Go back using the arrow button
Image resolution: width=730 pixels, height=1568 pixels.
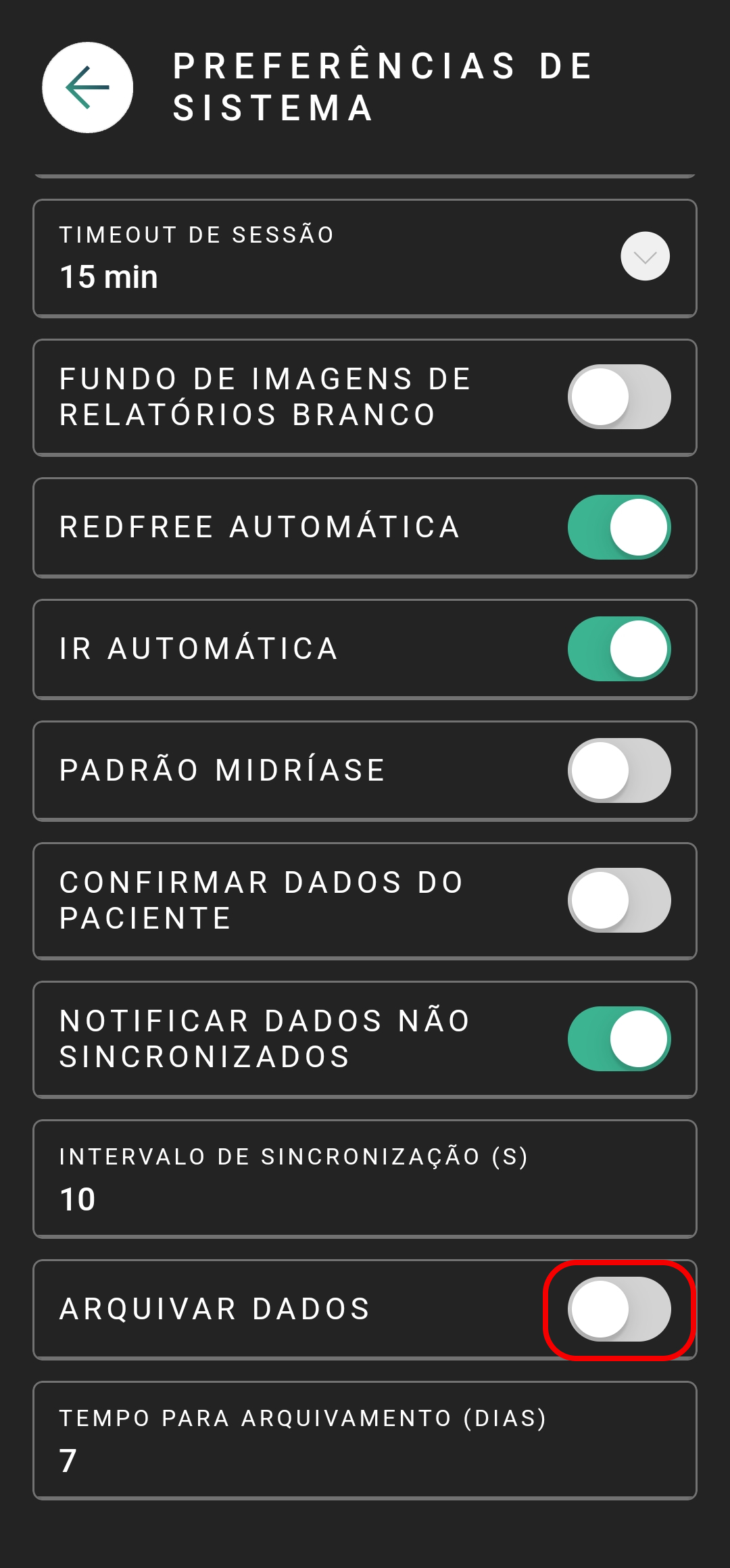pos(88,88)
